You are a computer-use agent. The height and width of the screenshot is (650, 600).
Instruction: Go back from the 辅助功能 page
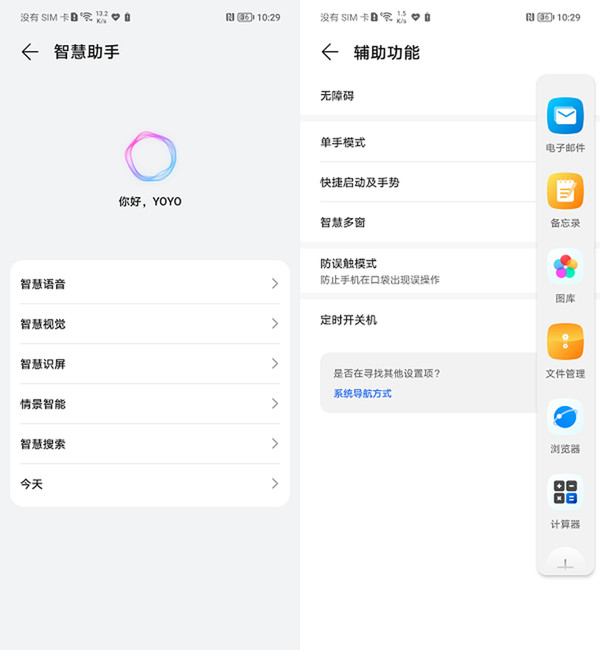click(330, 52)
